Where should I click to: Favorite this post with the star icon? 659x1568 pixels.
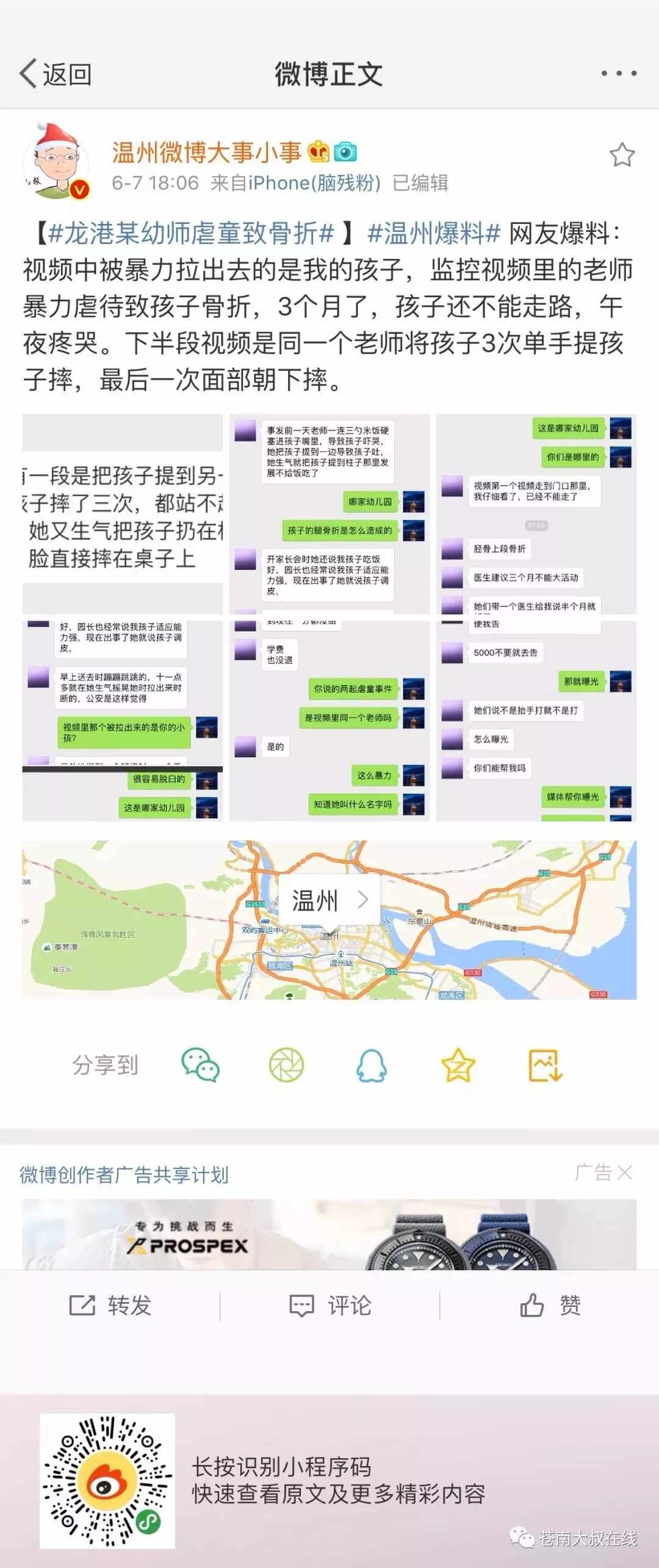point(622,155)
